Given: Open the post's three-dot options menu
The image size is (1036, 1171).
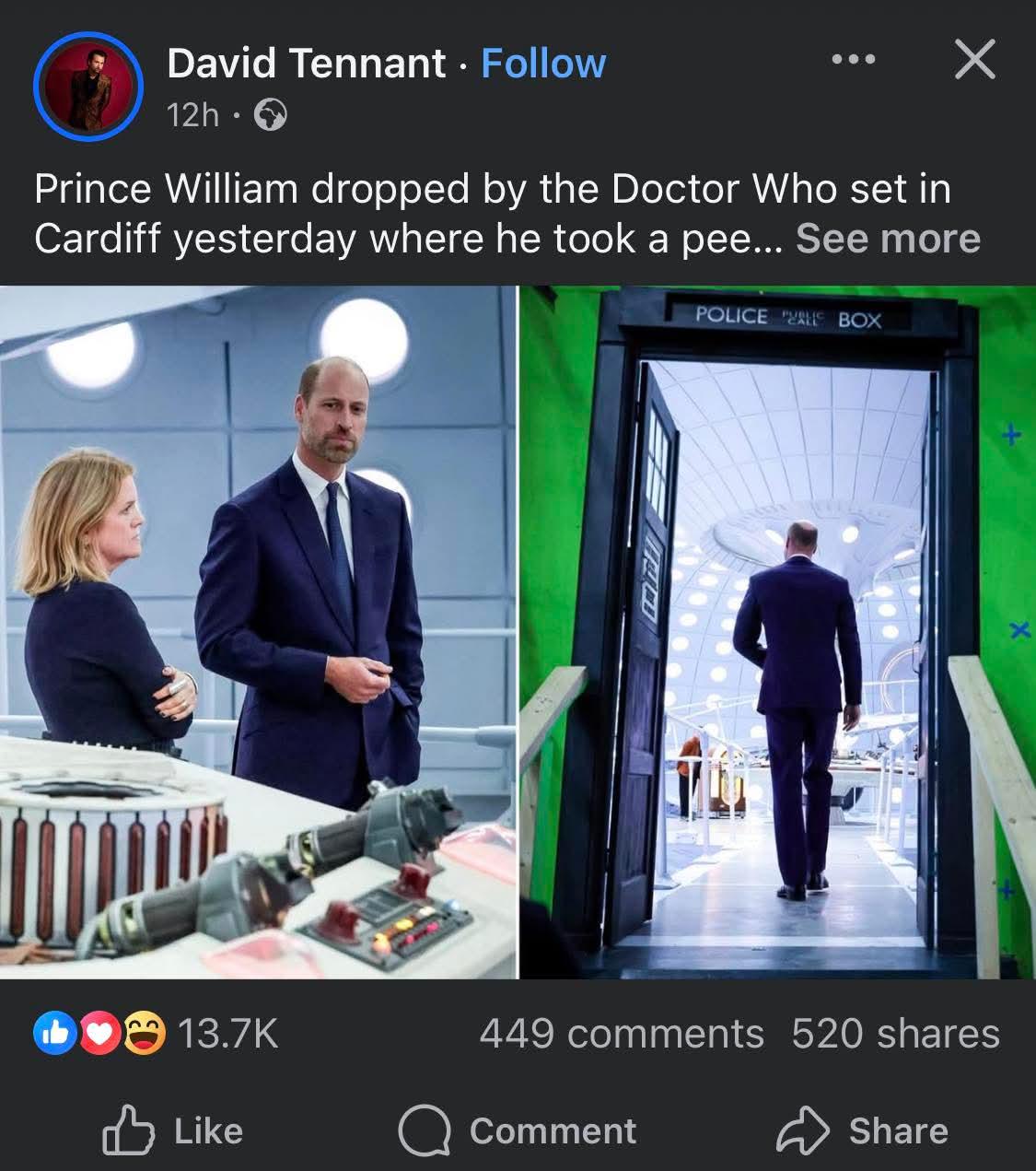Looking at the screenshot, I should tap(853, 60).
